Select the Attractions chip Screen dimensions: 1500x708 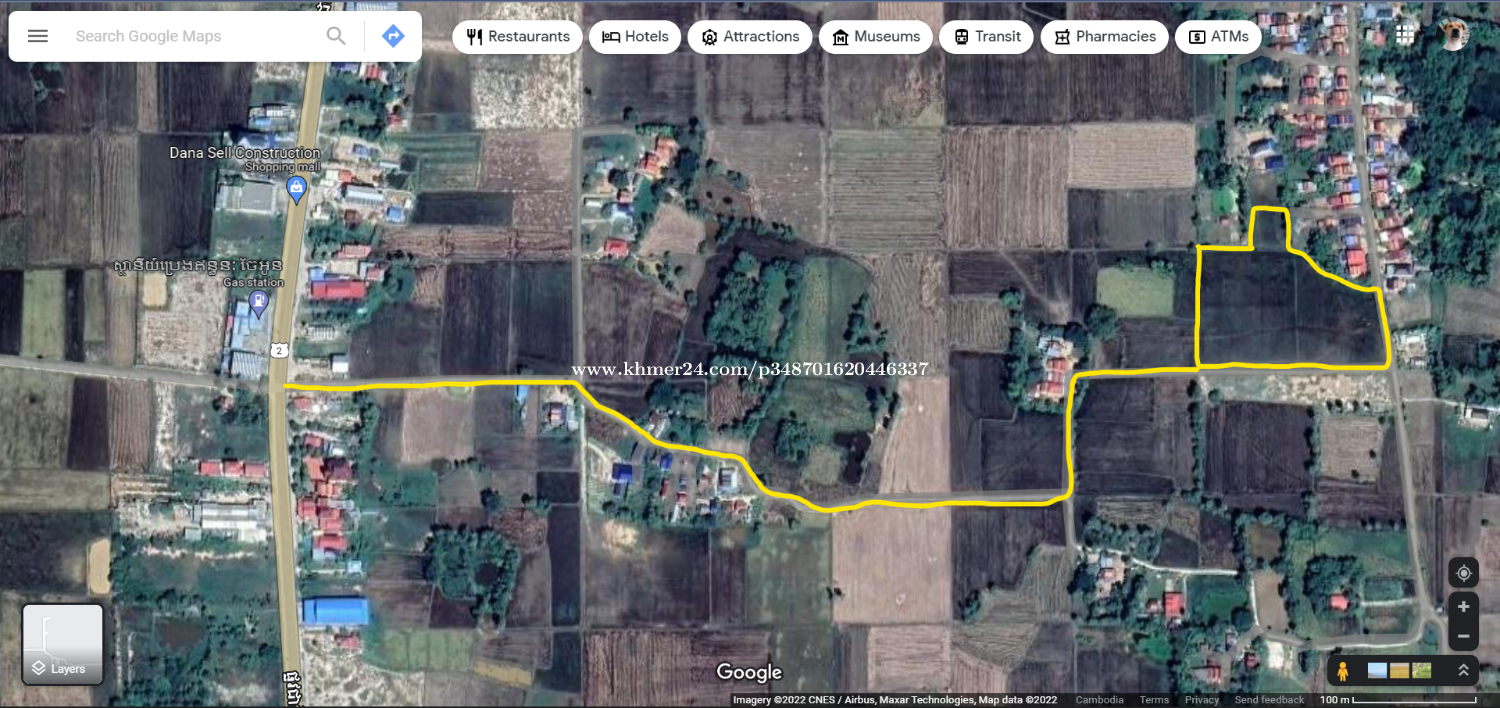click(x=750, y=37)
